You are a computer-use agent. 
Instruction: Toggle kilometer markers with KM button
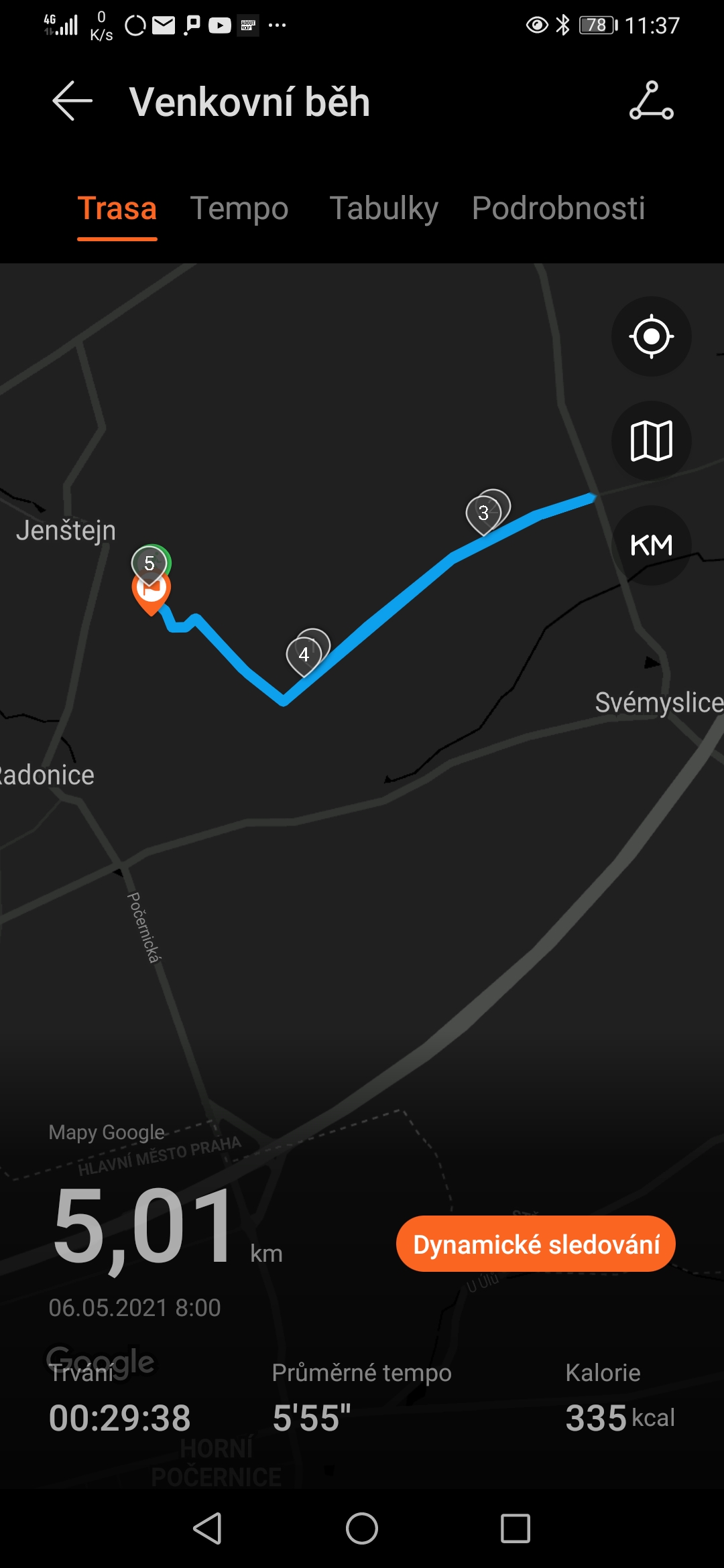(651, 545)
